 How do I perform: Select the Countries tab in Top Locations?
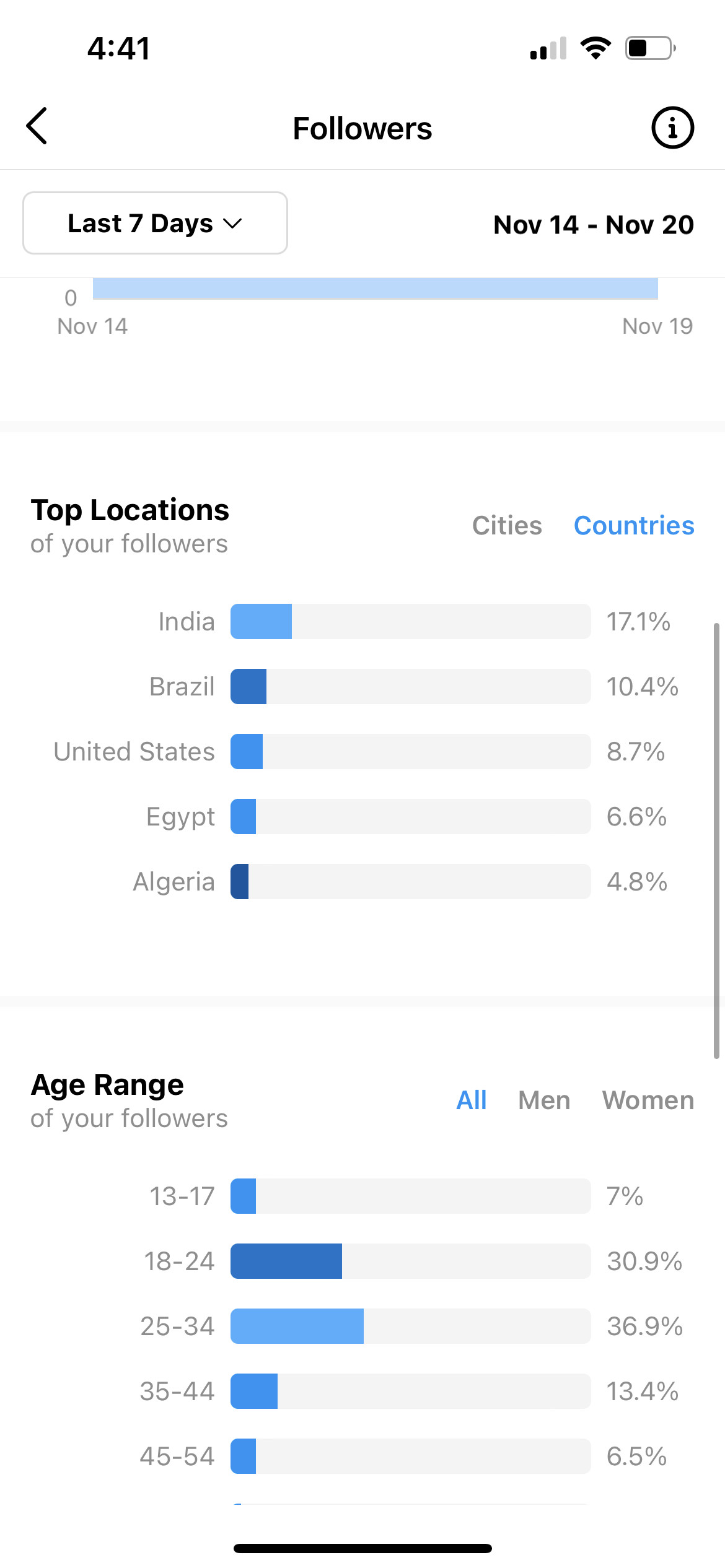pyautogui.click(x=634, y=526)
